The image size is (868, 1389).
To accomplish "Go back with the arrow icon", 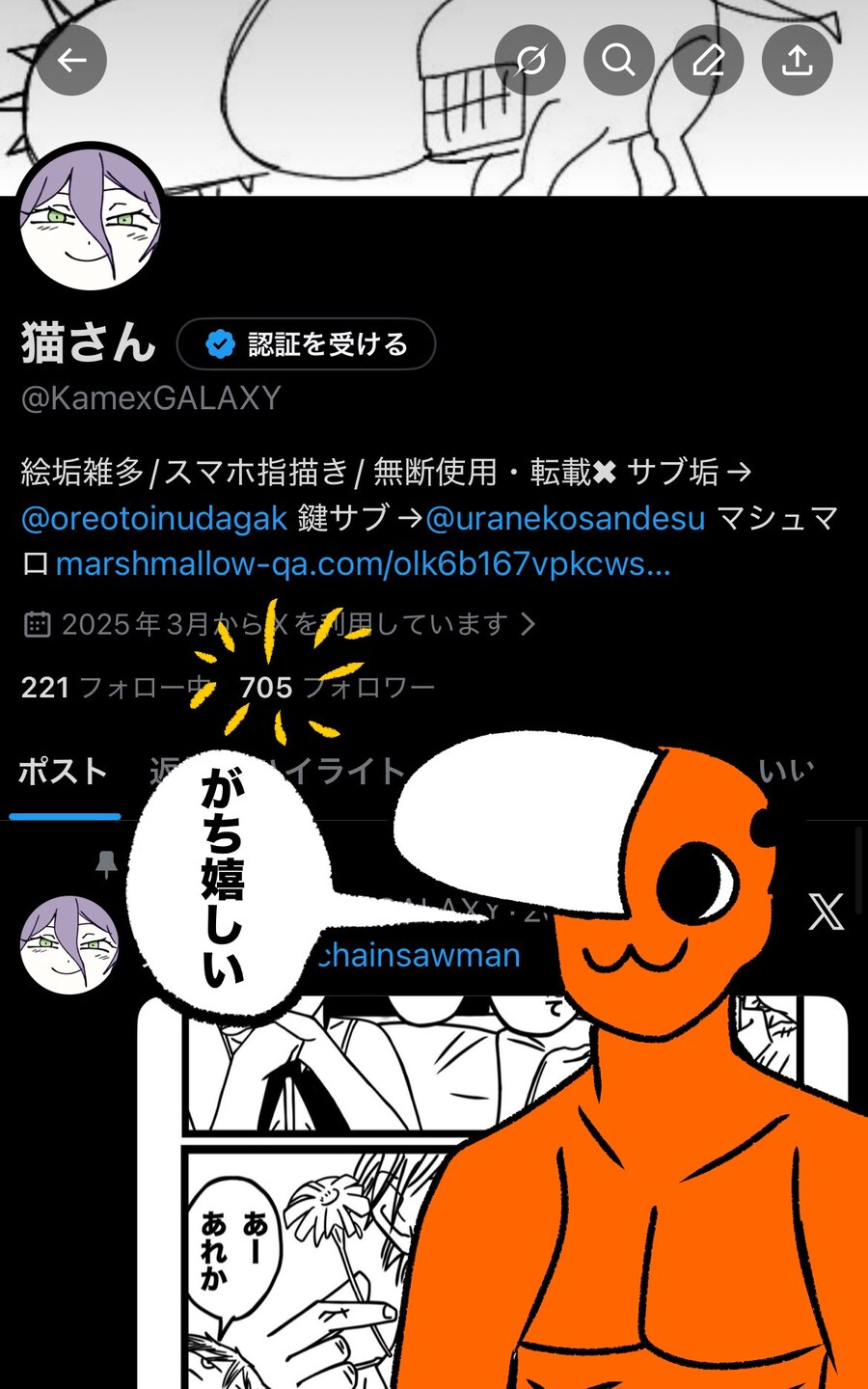I will point(71,61).
